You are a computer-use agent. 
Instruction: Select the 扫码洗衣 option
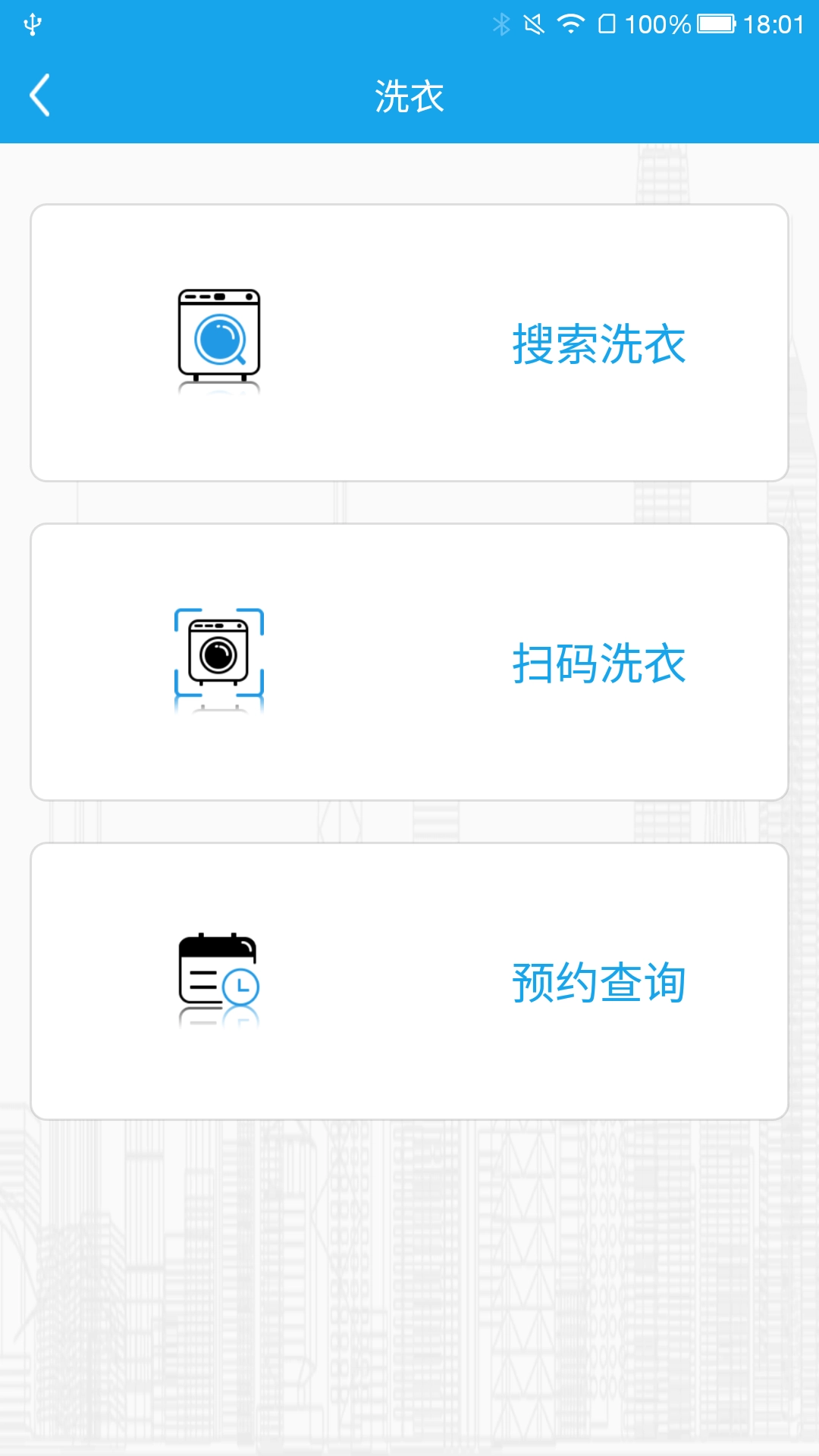[x=600, y=664]
